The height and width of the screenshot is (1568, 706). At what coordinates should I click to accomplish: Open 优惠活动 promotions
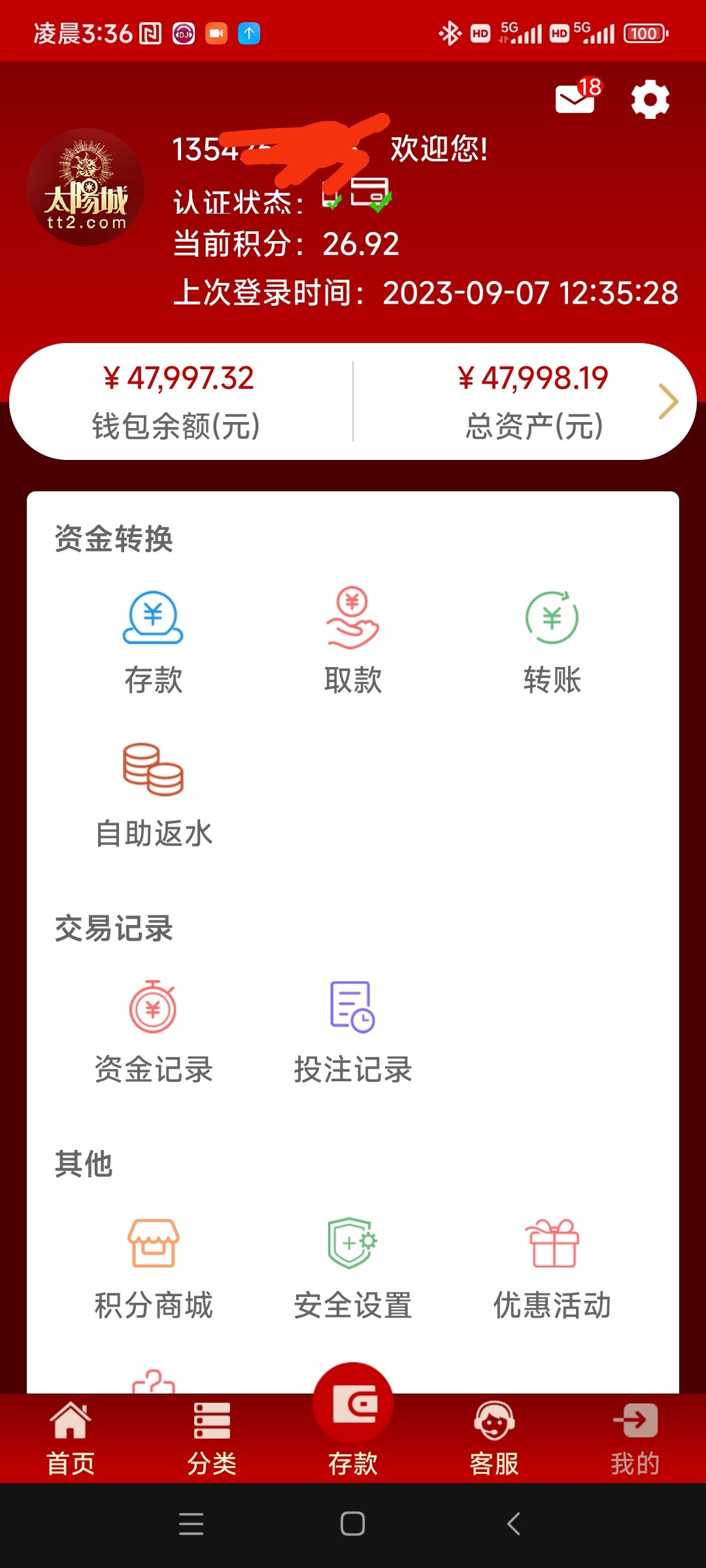coord(552,1267)
